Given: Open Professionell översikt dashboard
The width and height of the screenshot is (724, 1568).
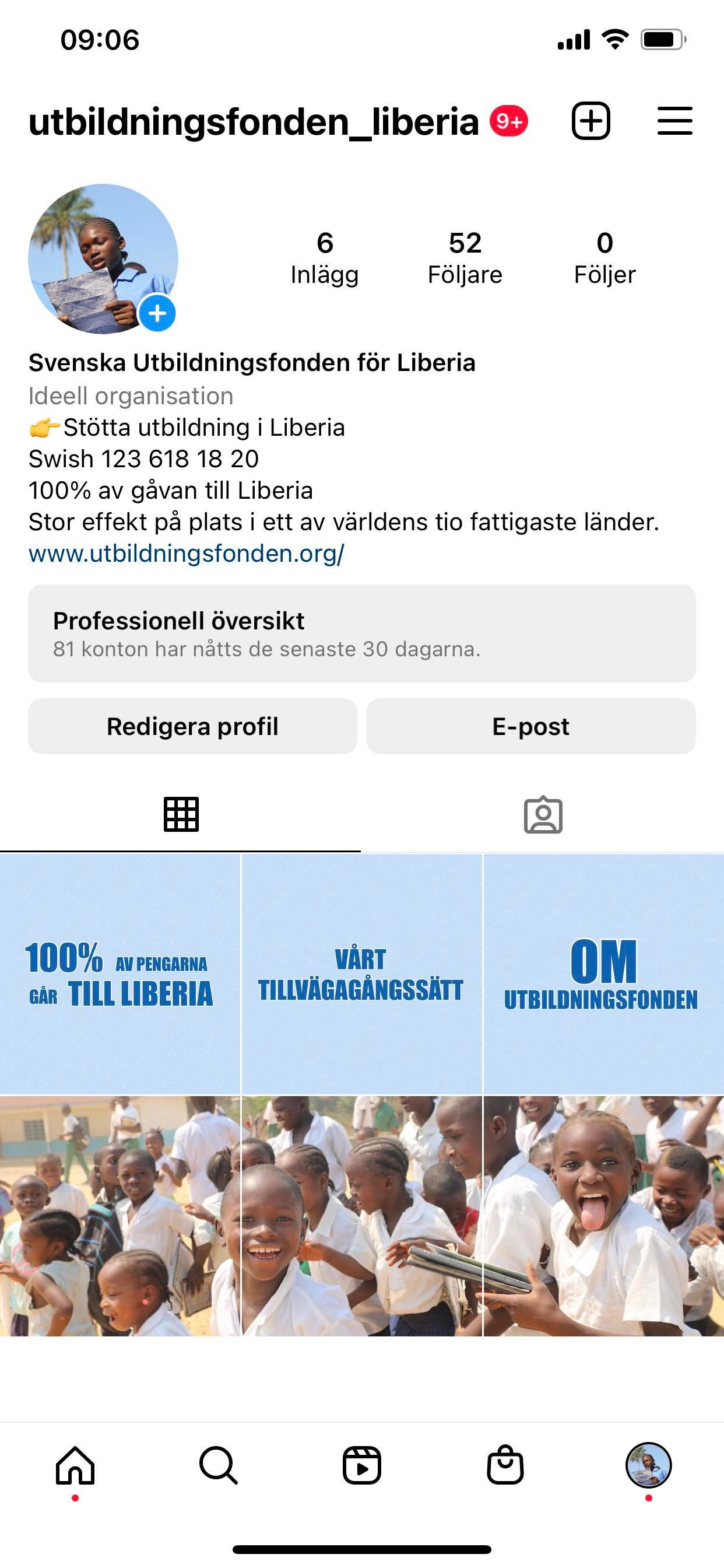Looking at the screenshot, I should [361, 633].
